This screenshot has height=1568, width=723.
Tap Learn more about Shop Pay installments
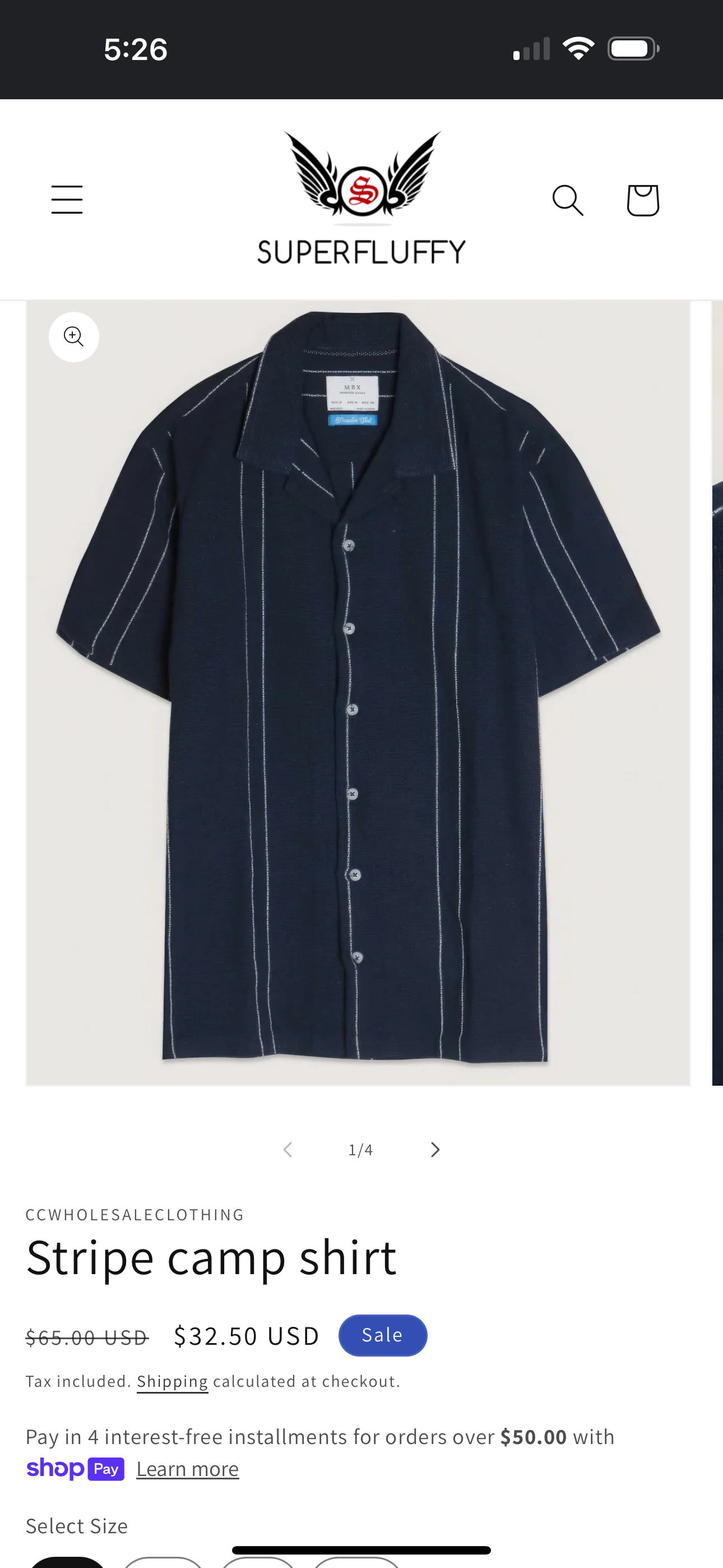(x=187, y=1469)
